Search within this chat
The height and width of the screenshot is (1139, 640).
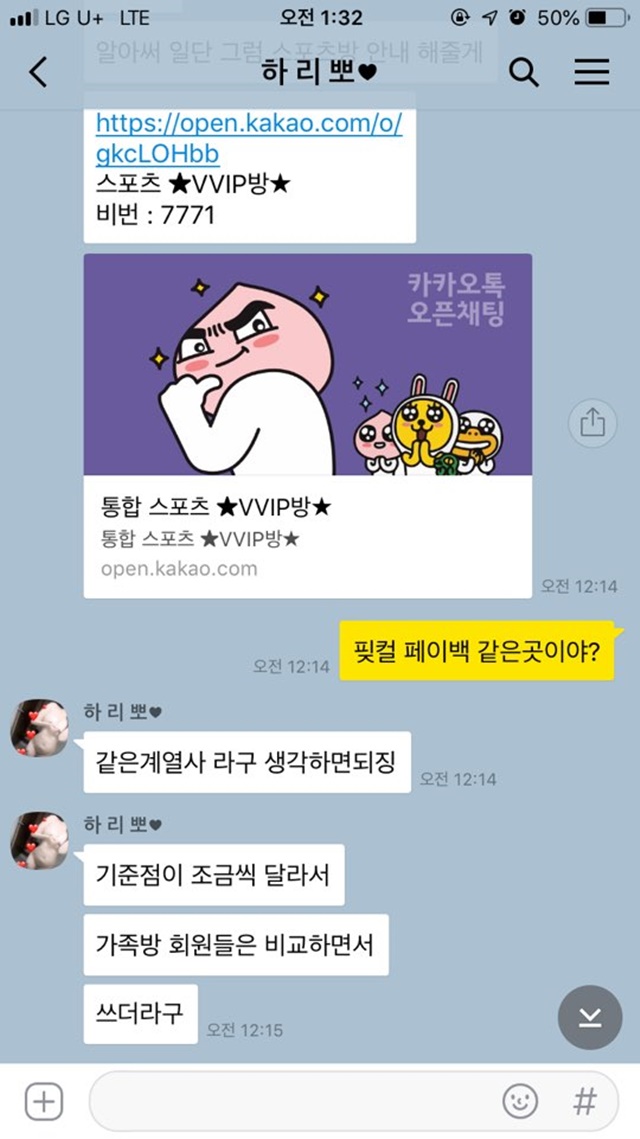(523, 72)
